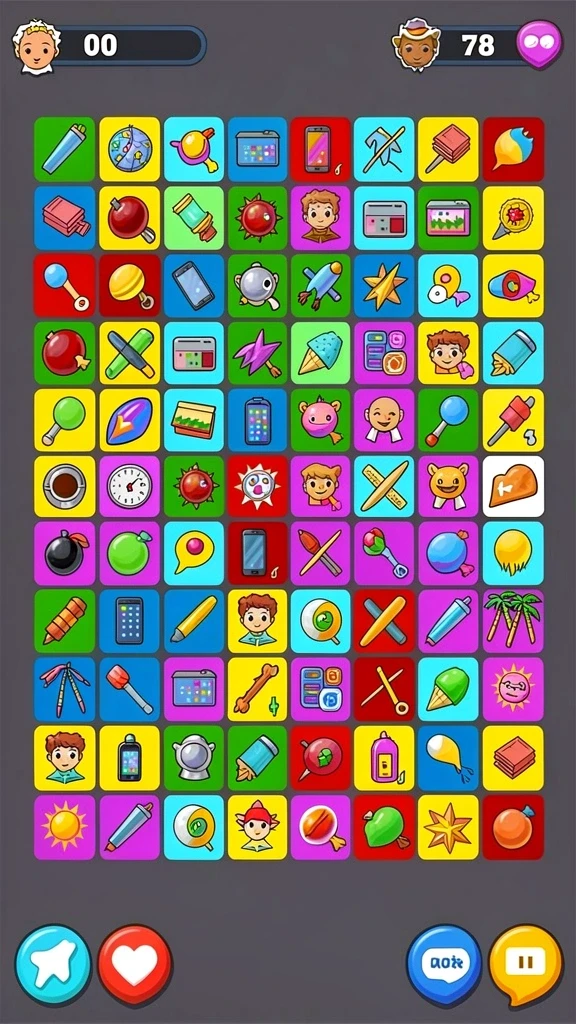The image size is (576, 1024).
Task: Select the white tile with orange shape
Action: click(x=513, y=486)
